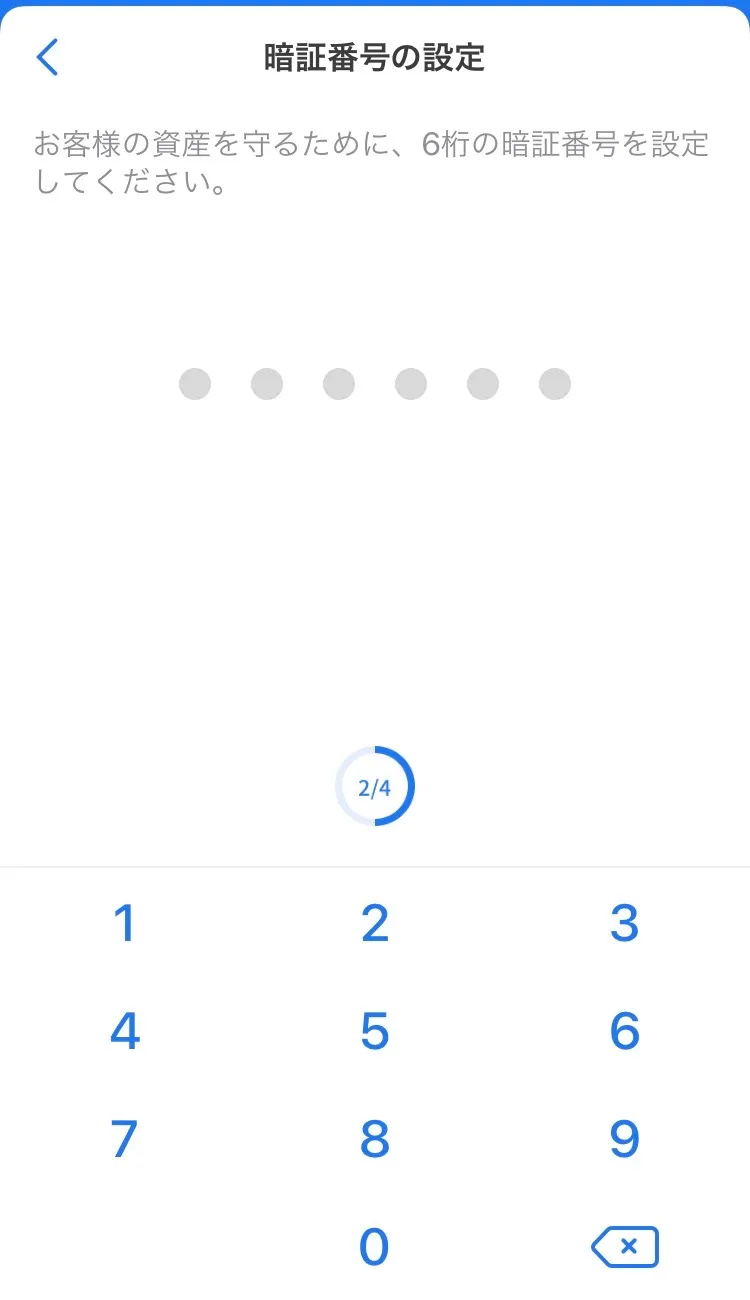The height and width of the screenshot is (1300, 750).
Task: Tap the 5 key
Action: coord(375,1031)
